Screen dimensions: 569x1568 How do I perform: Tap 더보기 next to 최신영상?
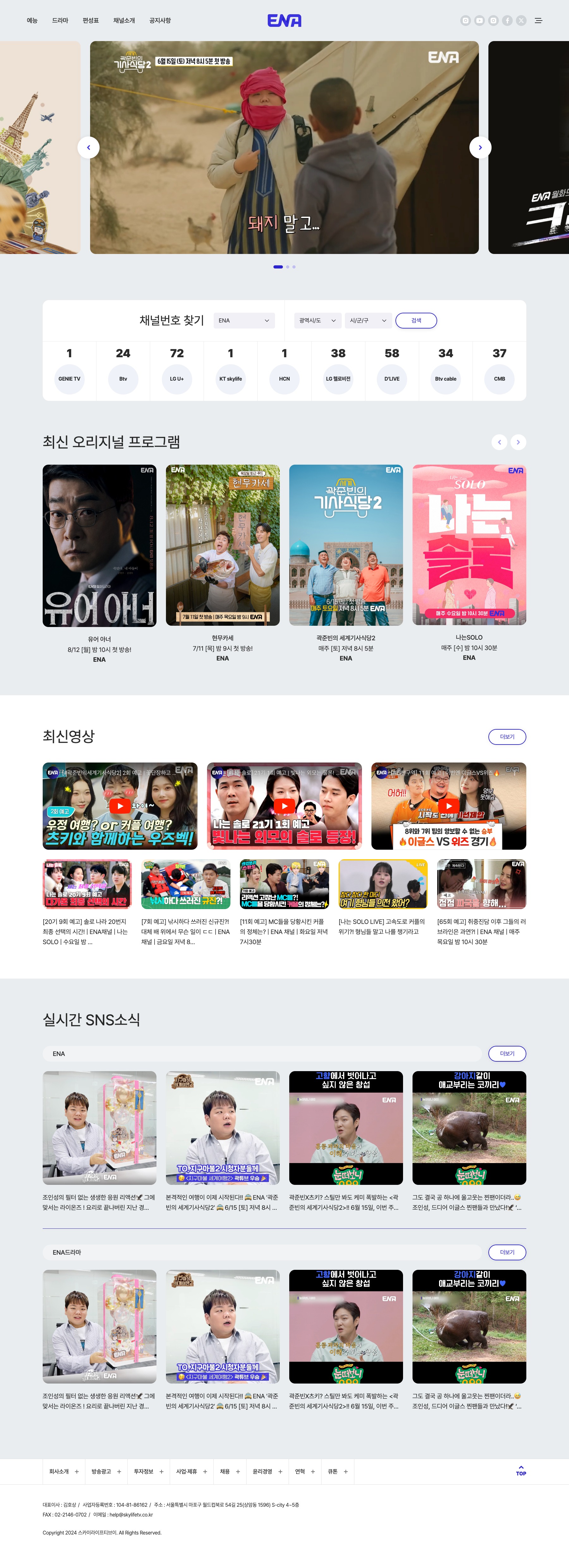507,737
